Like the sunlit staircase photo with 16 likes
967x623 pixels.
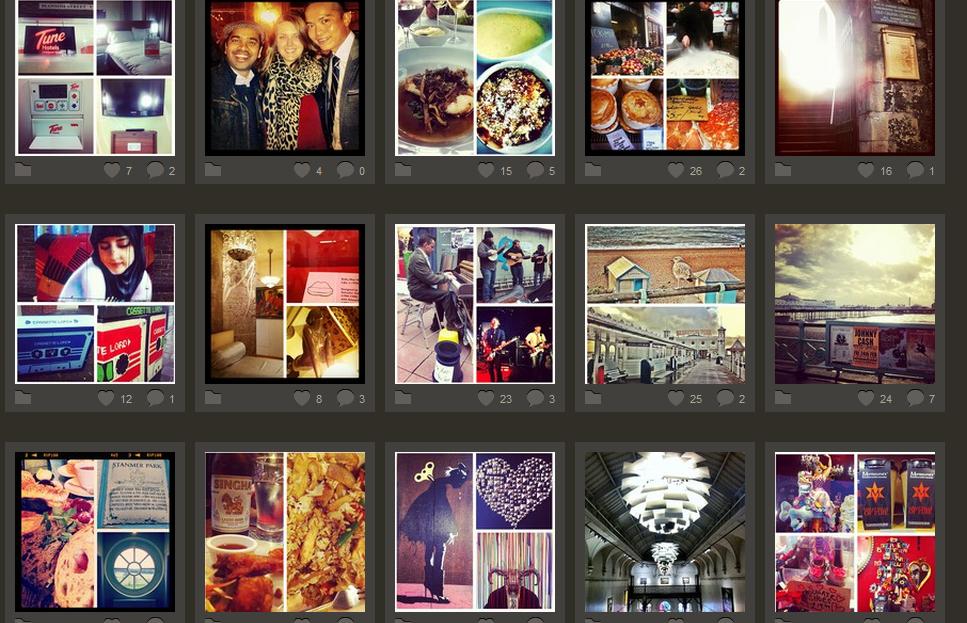point(866,171)
